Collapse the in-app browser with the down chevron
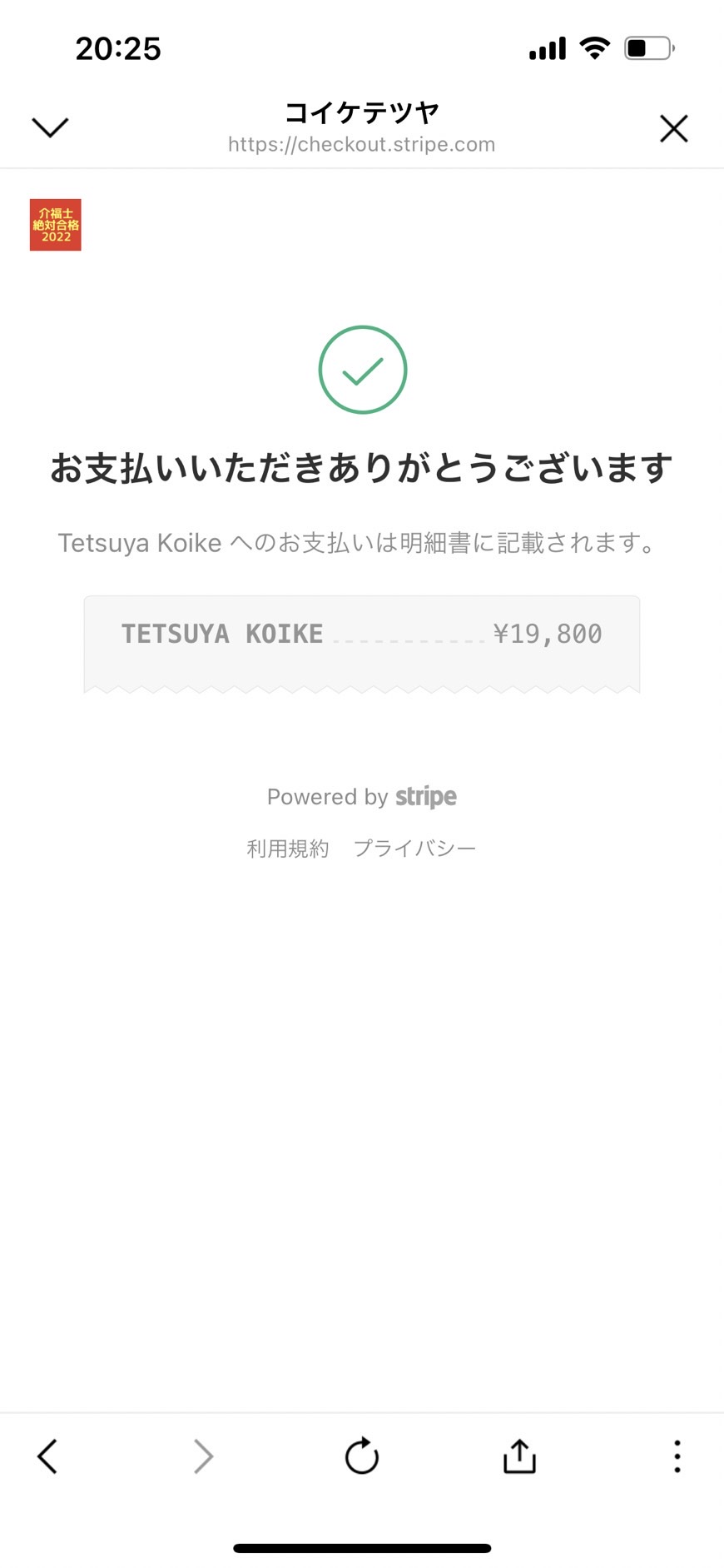This screenshot has width=724, height=1568. pyautogui.click(x=50, y=127)
